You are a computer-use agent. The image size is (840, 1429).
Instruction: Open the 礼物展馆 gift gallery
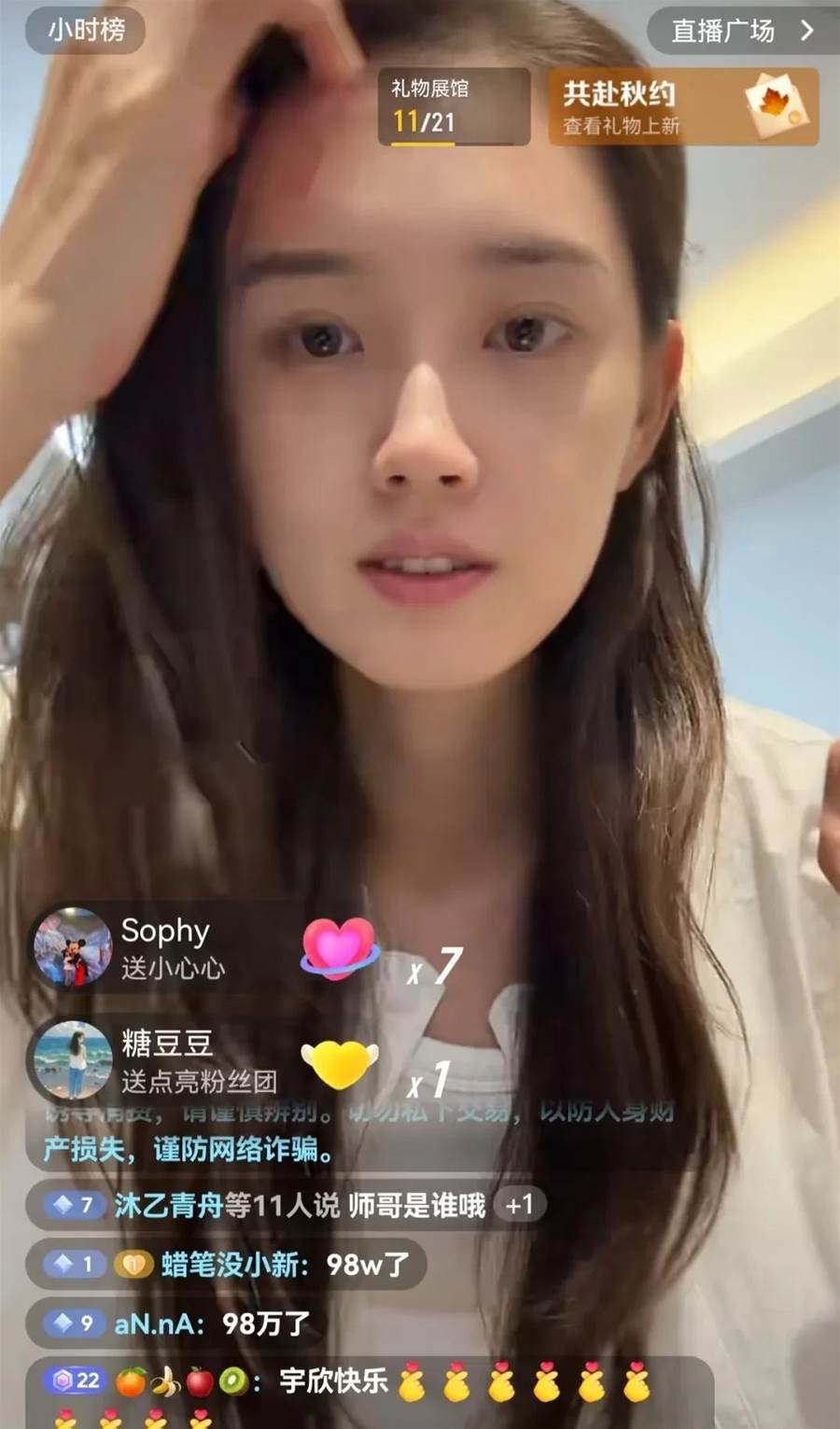pyautogui.click(x=453, y=106)
